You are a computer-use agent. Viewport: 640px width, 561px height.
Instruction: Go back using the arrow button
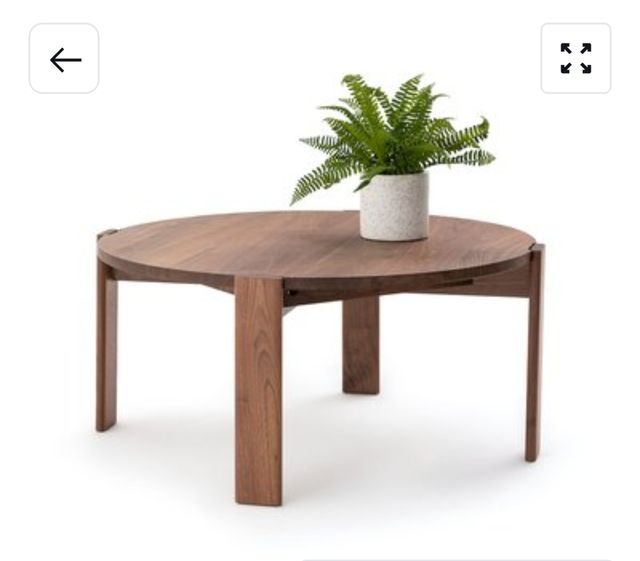click(64, 59)
